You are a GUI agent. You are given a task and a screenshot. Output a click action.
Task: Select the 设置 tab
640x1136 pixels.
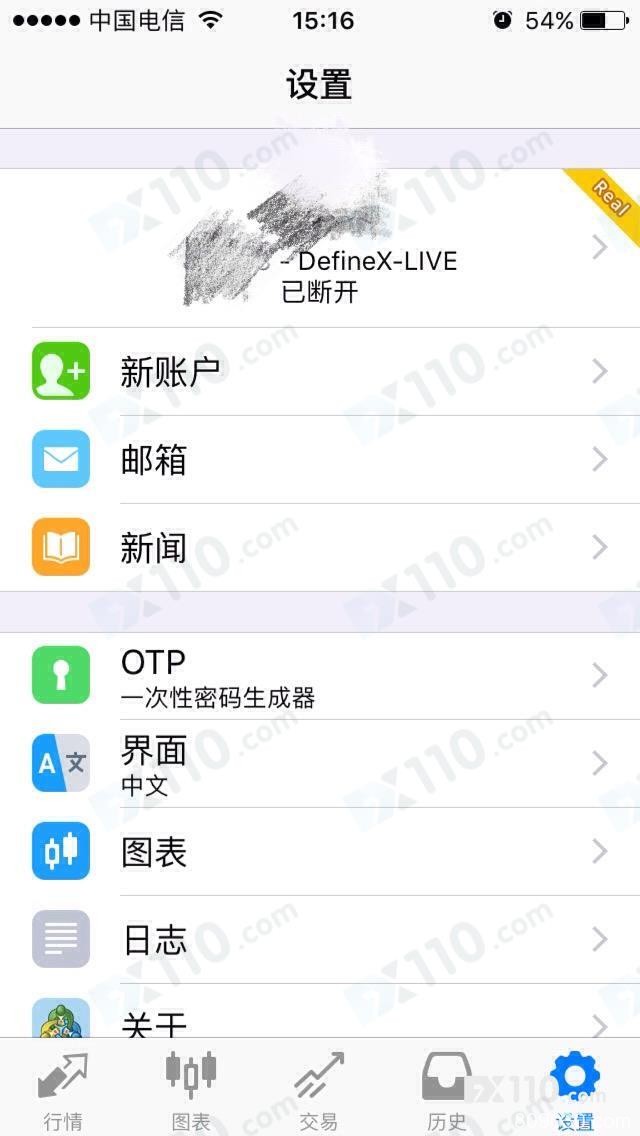[x=575, y=1090]
